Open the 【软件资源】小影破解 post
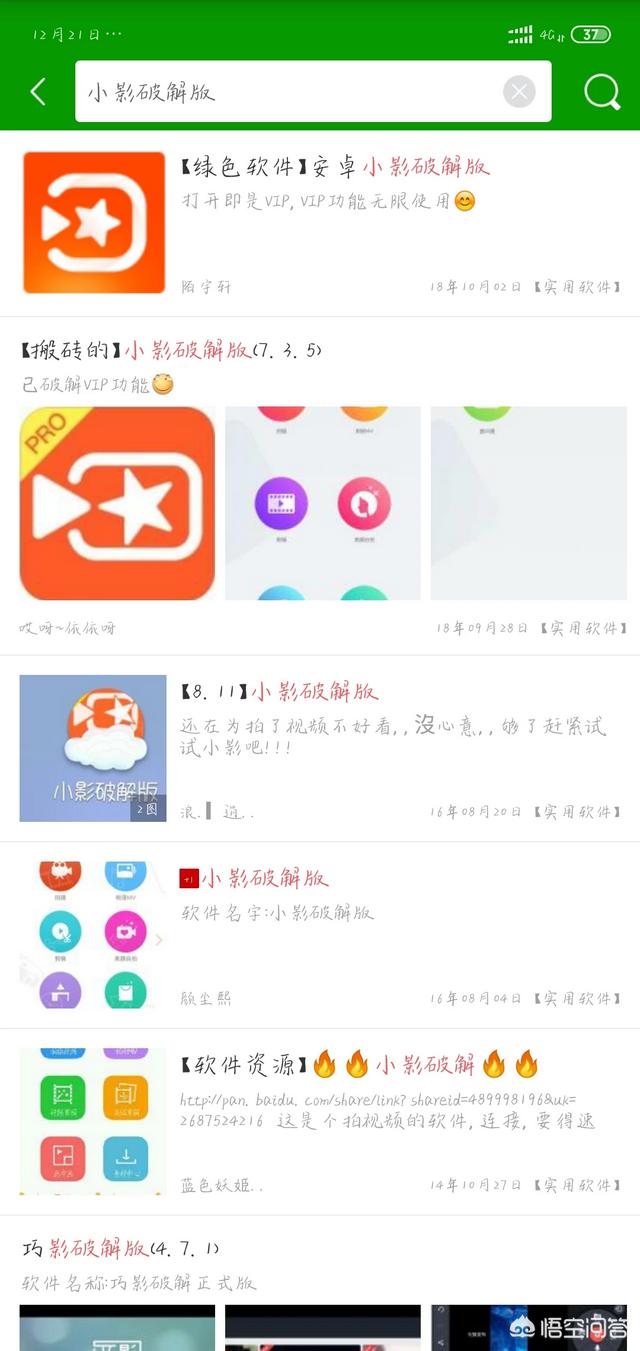 (320, 1121)
